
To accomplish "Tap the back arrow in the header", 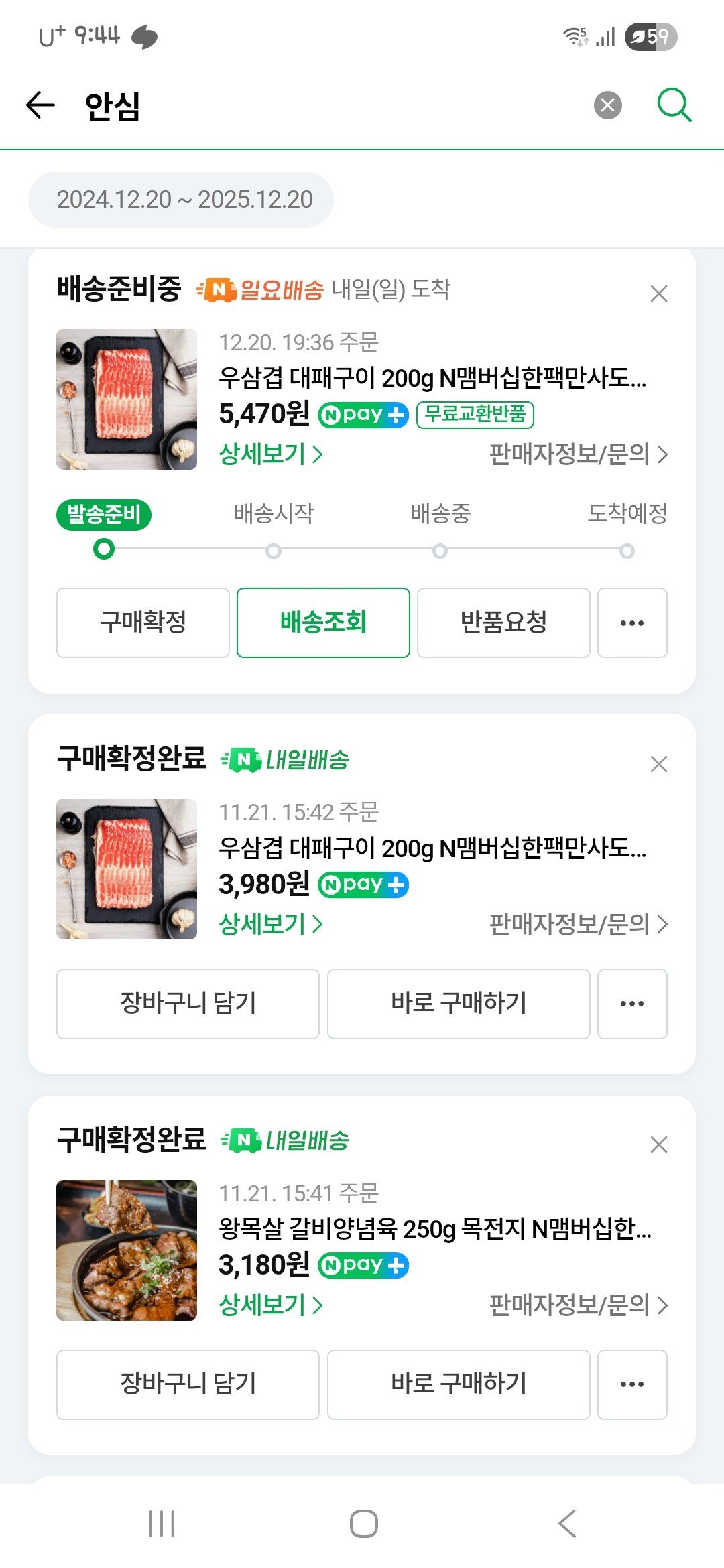I will [40, 104].
